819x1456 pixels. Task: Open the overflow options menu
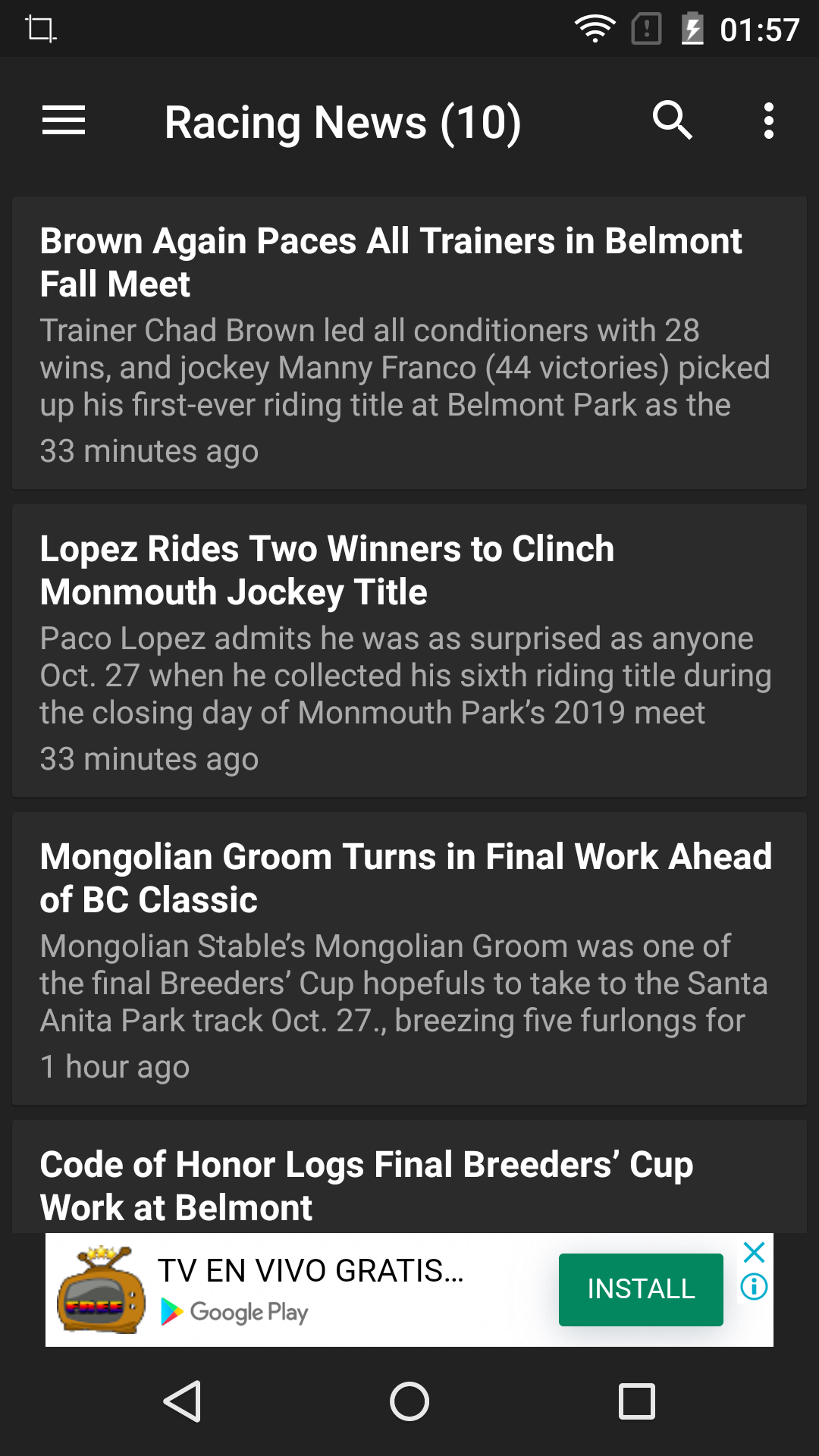click(769, 121)
